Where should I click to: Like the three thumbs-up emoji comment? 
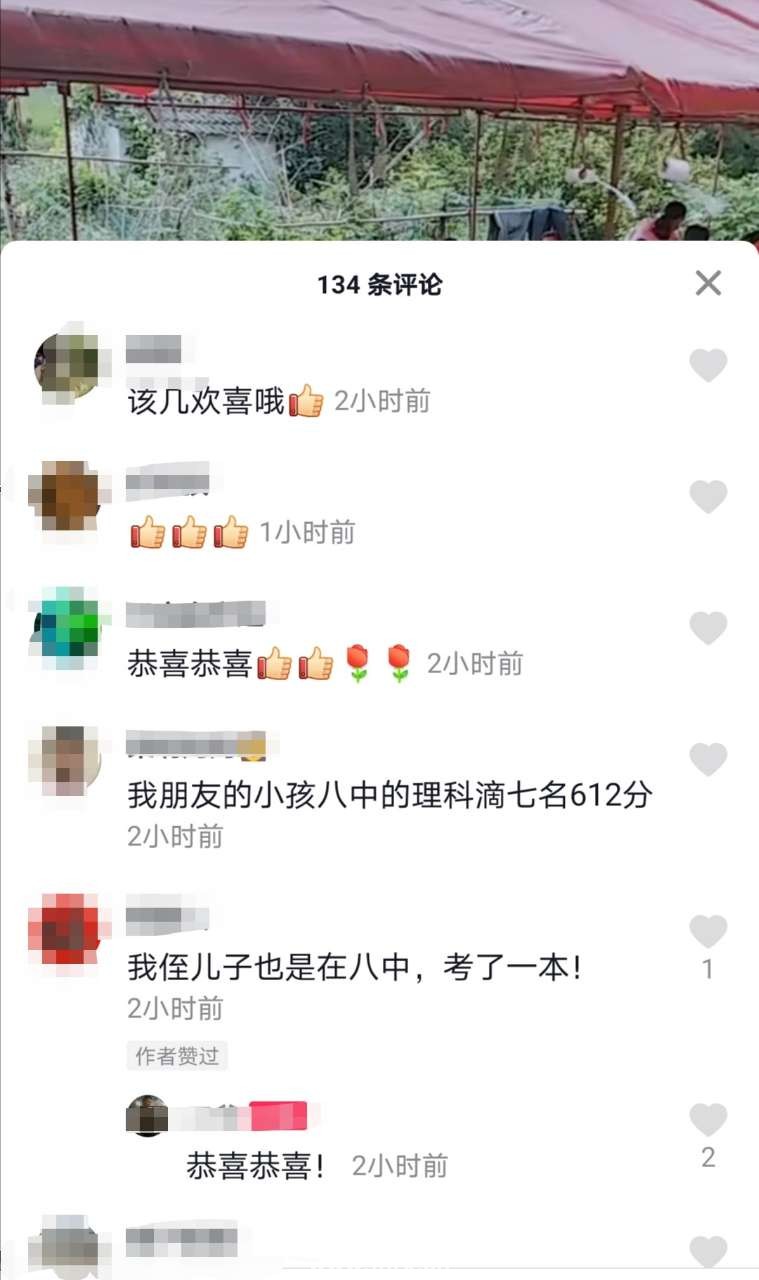(x=708, y=497)
